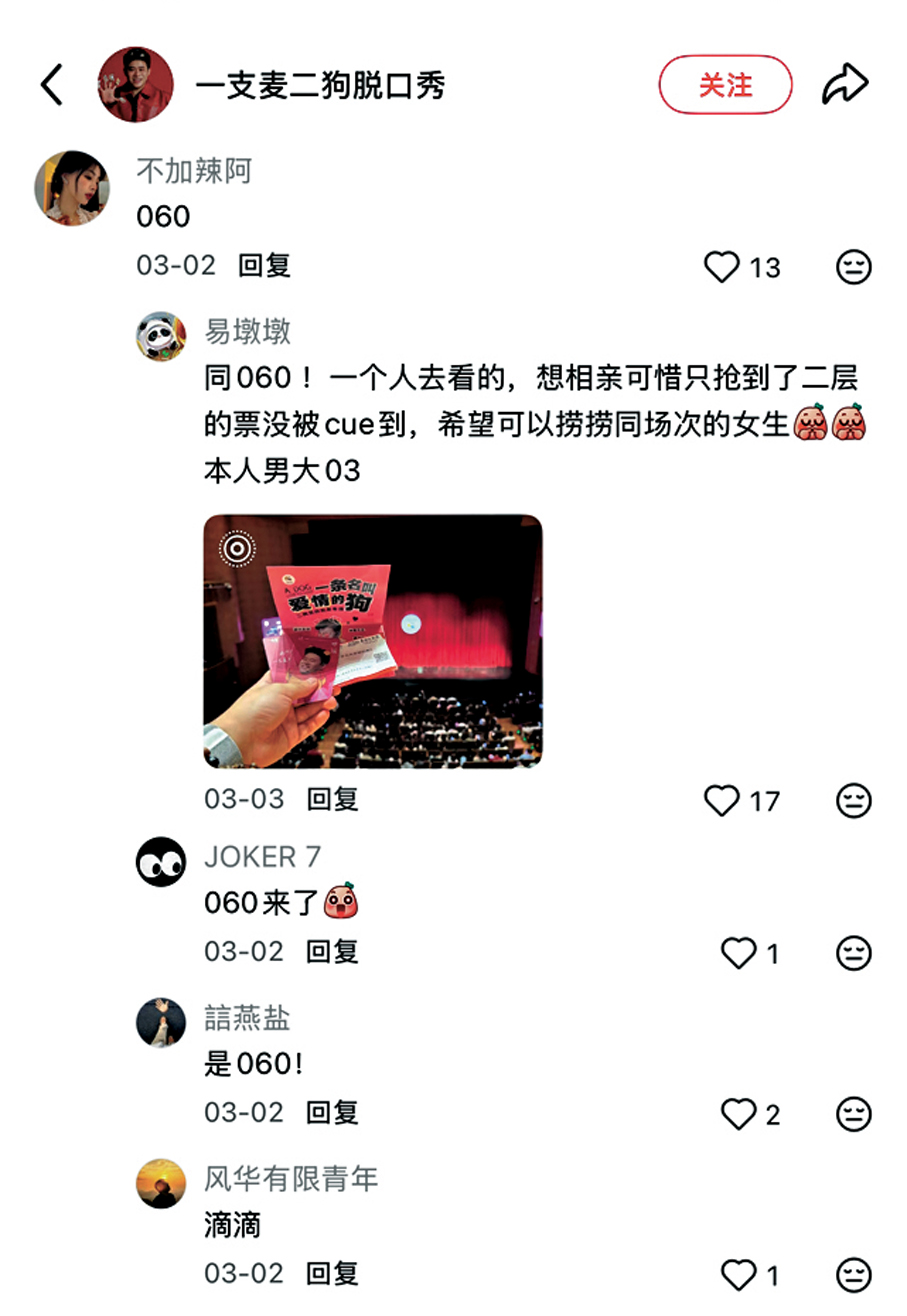The height and width of the screenshot is (1316, 907).
Task: Share this post via the arrow icon
Action: pos(845,85)
